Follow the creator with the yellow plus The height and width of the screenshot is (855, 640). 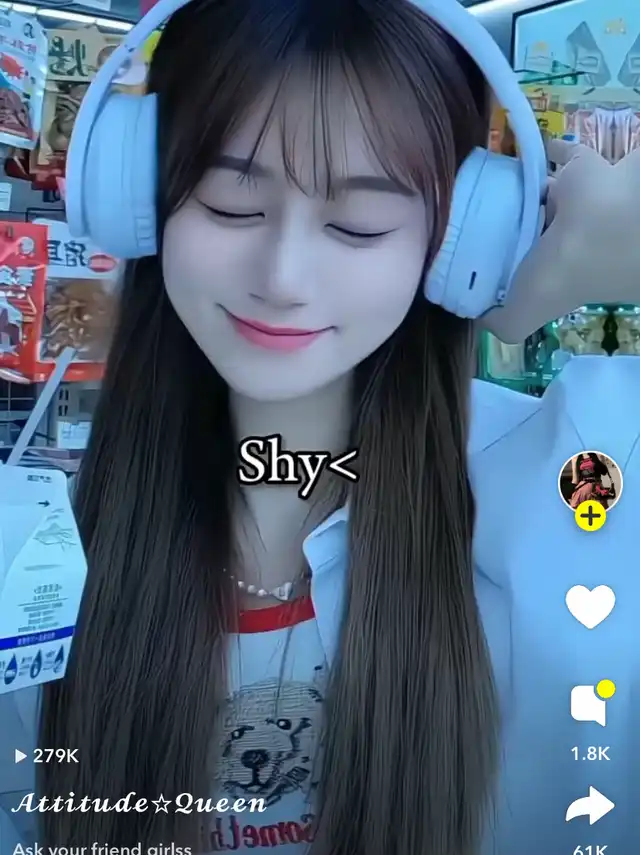(x=591, y=516)
